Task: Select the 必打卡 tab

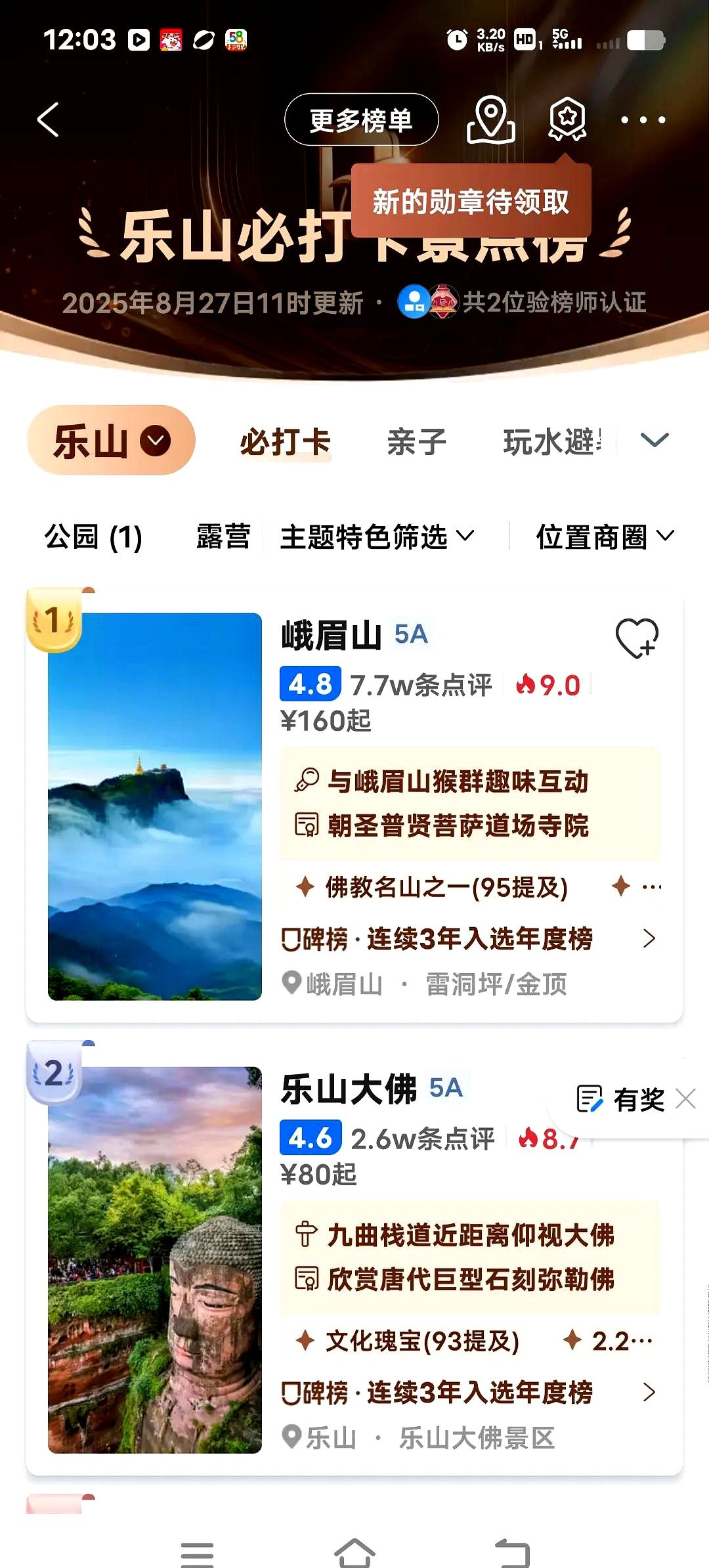Action: (x=285, y=441)
